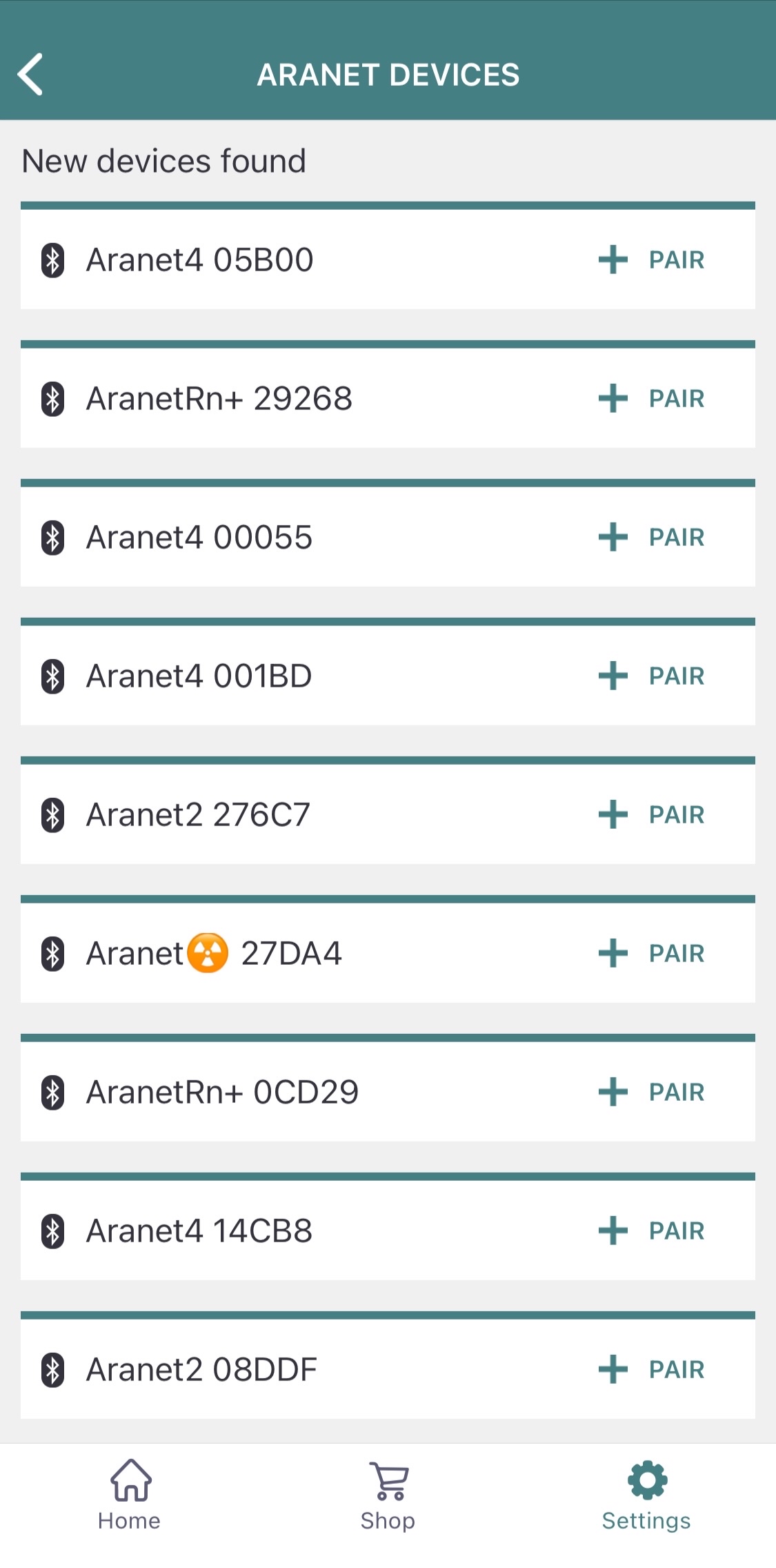Screen dimensions: 776x1568
Task: Pair the AranetRn+ 0CD29 device
Action: click(x=651, y=1092)
